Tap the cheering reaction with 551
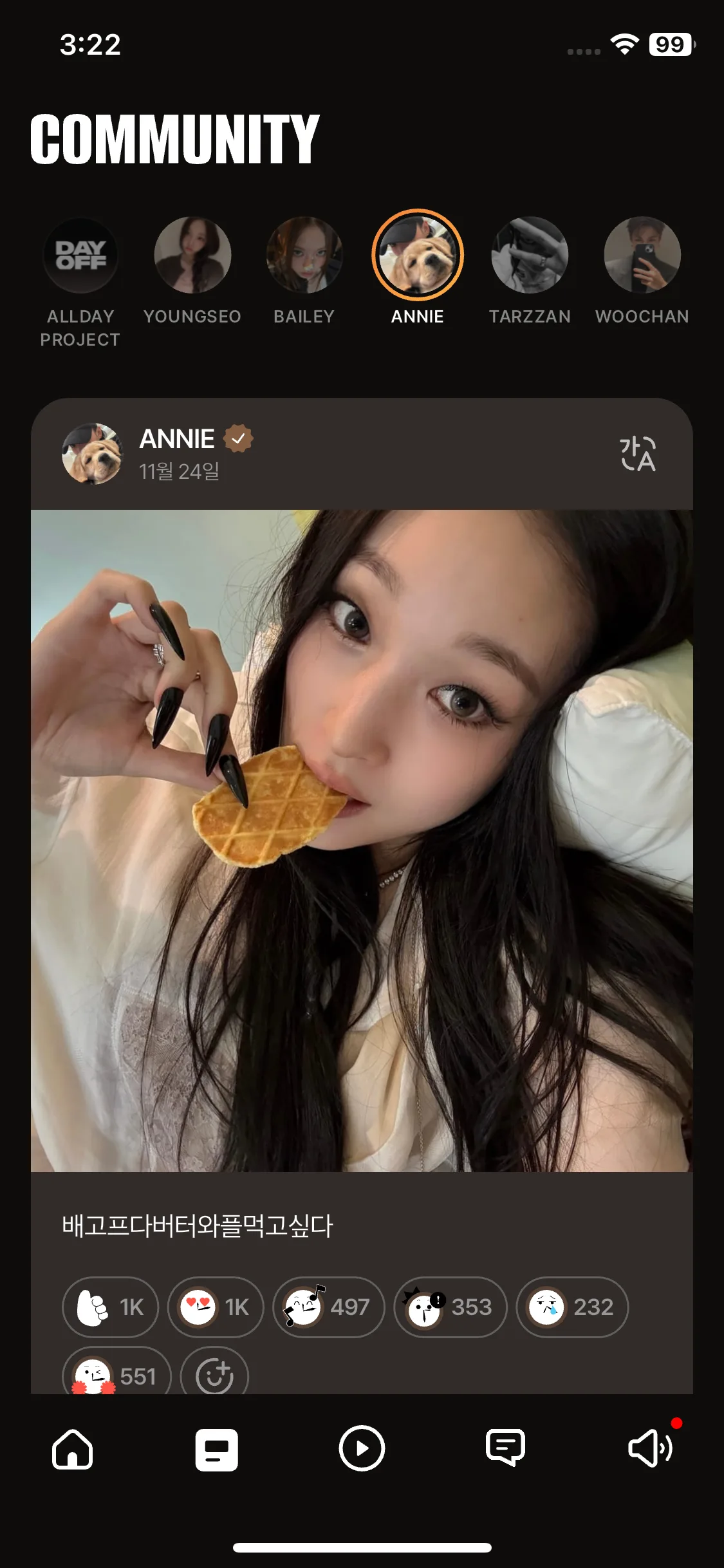The image size is (724, 1568). tap(116, 1376)
